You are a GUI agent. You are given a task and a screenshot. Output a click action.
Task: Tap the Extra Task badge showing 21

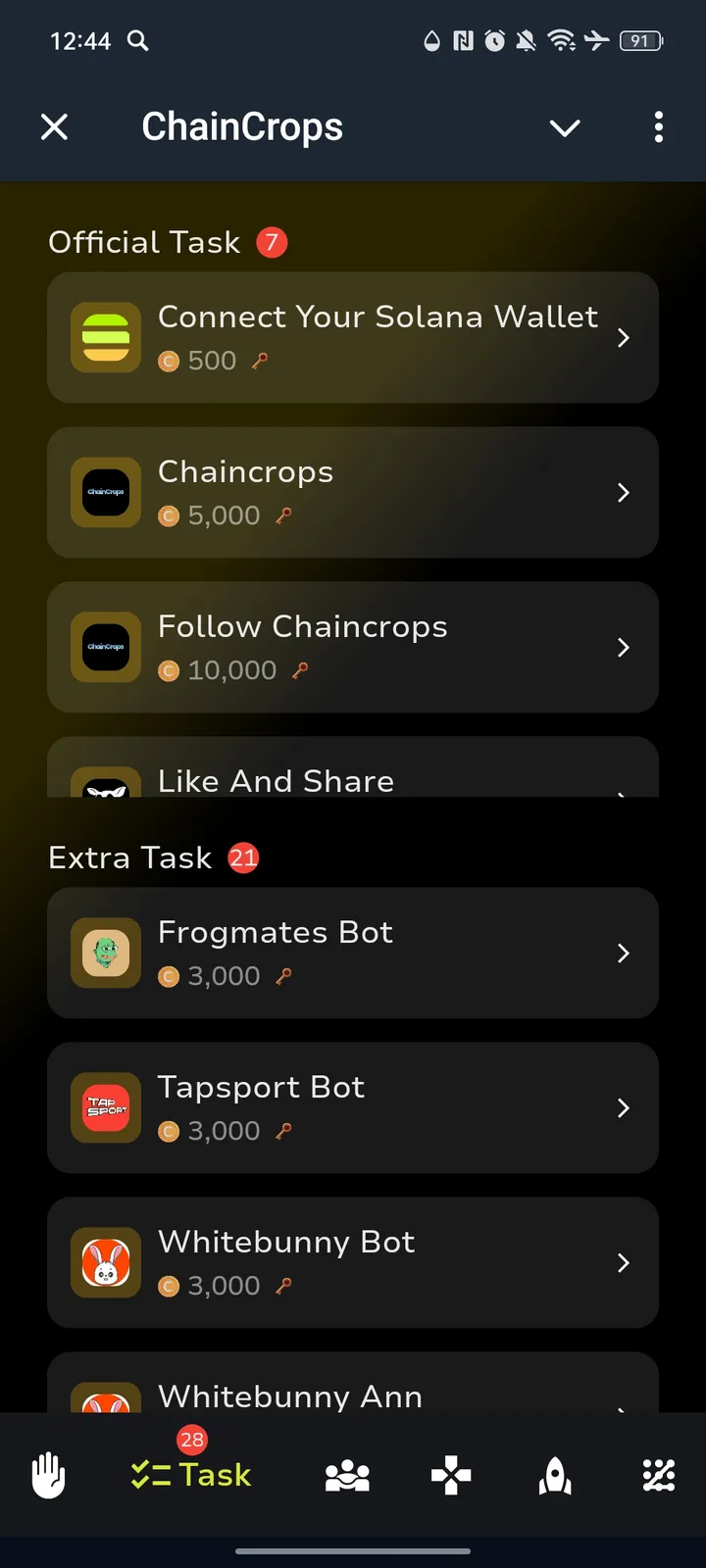click(x=242, y=857)
